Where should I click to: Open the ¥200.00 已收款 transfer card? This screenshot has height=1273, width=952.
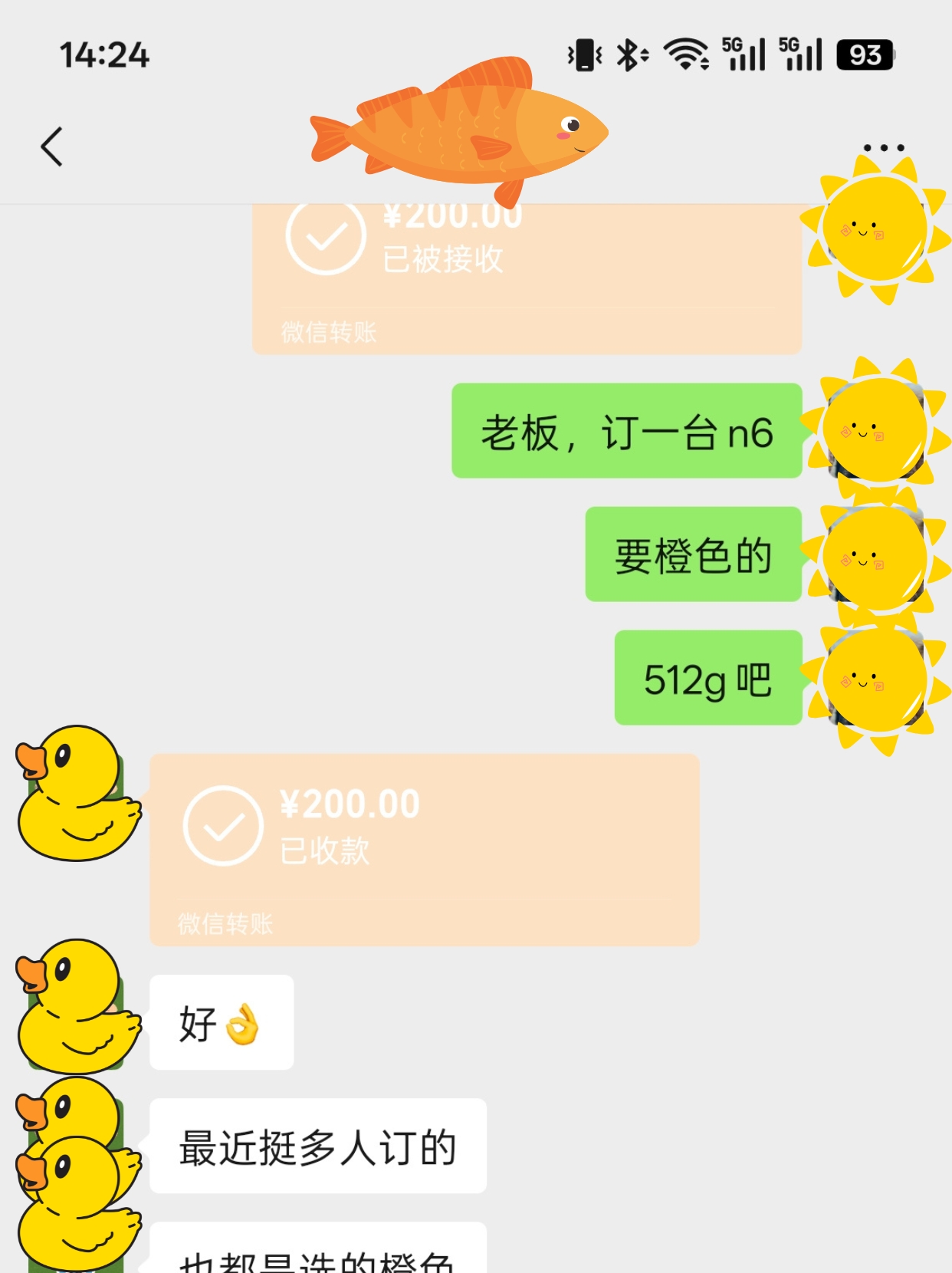tap(424, 849)
